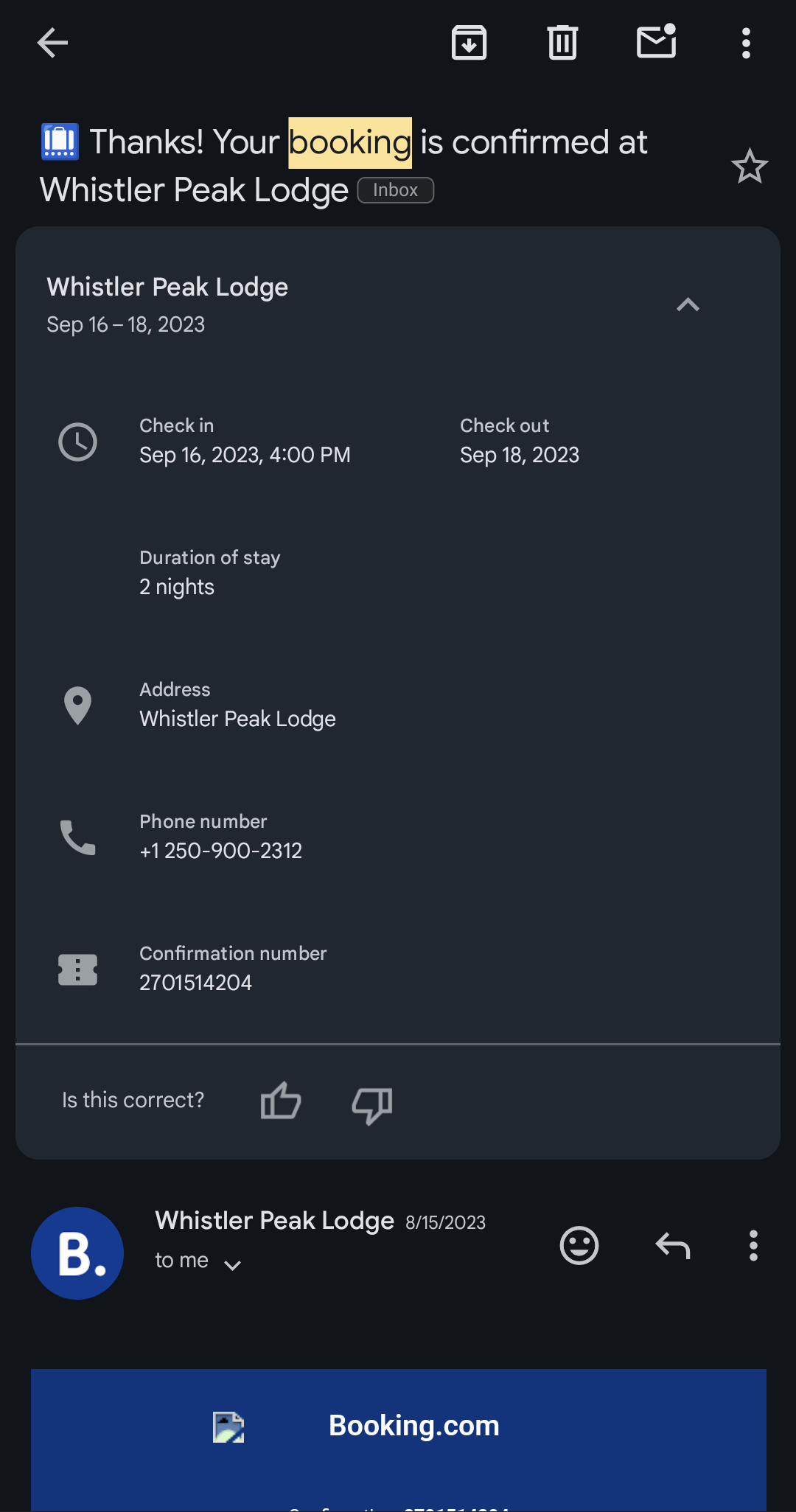Image resolution: width=796 pixels, height=1512 pixels.
Task: Select the clock icon beside Check in
Action: tap(77, 440)
